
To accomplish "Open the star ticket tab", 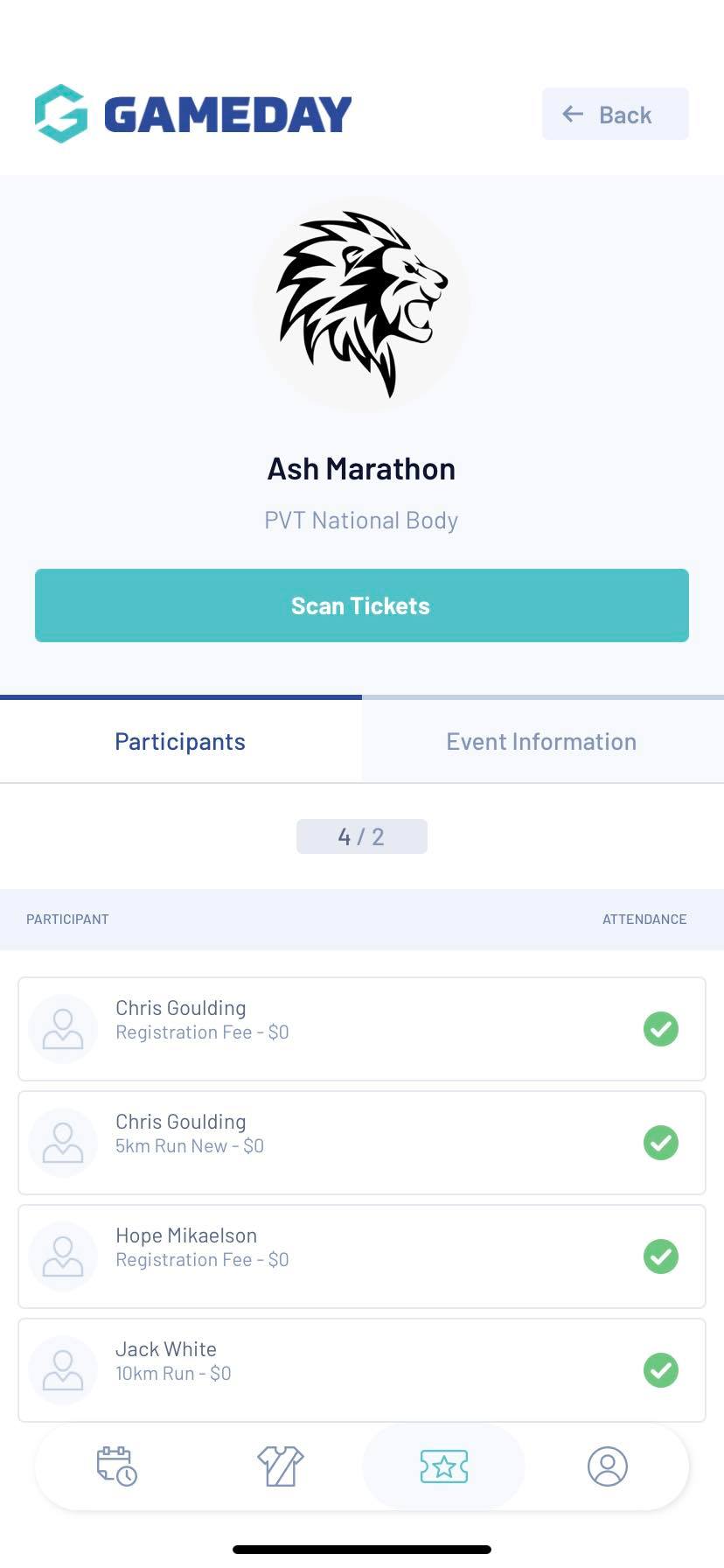I will 443,1466.
